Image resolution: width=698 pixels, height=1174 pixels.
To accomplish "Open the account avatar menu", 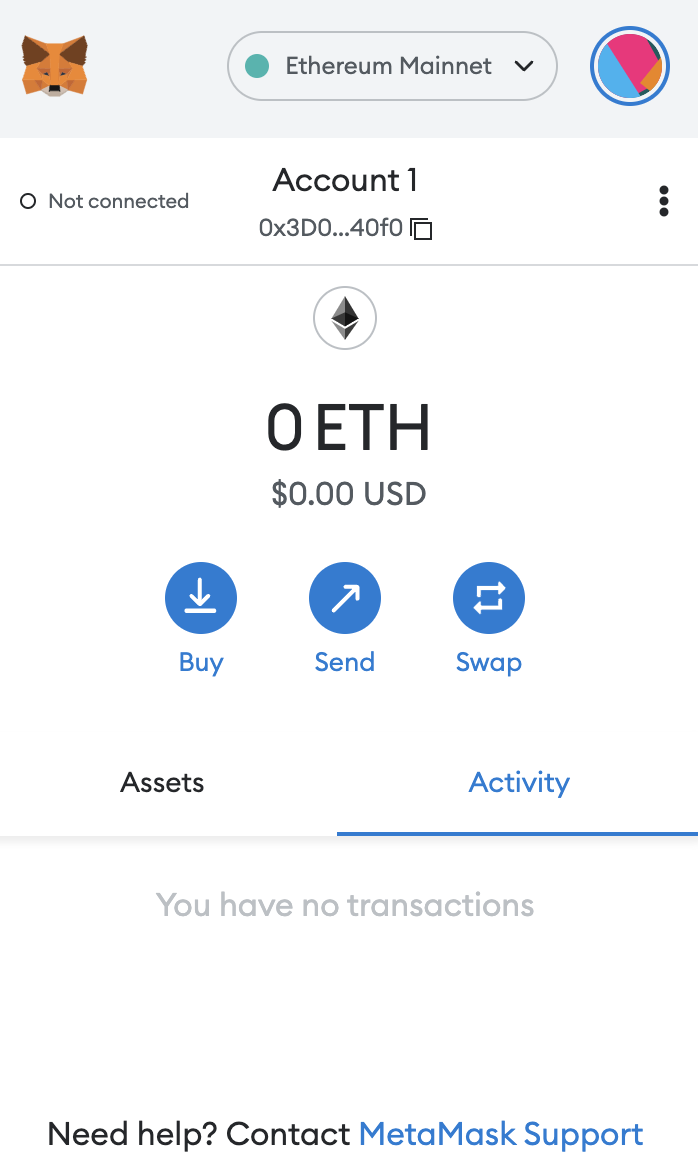I will [x=629, y=66].
